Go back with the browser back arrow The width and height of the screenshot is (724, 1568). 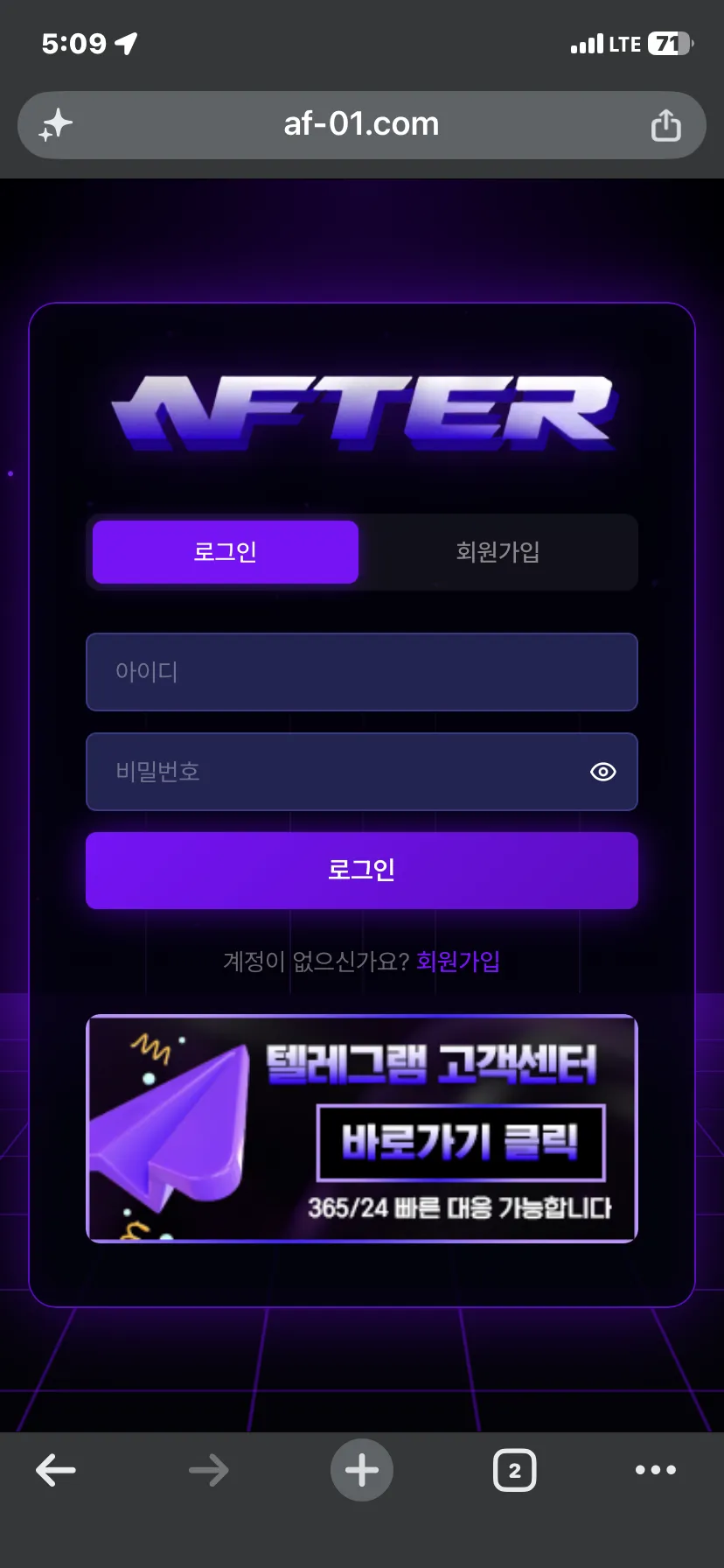56,1470
